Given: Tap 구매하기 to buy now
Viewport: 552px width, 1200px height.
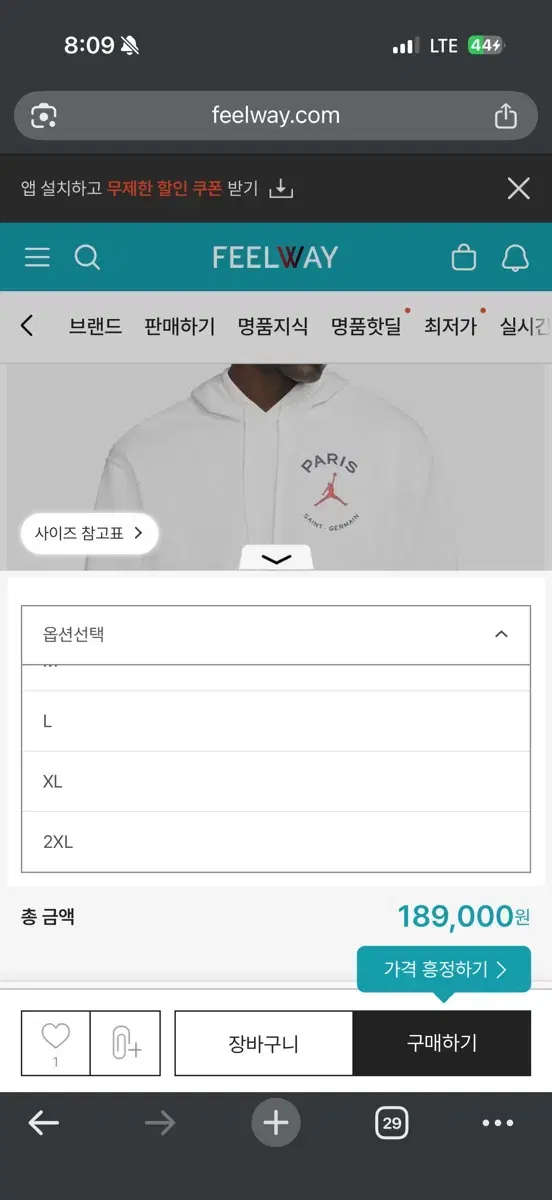Looking at the screenshot, I should [x=442, y=1043].
